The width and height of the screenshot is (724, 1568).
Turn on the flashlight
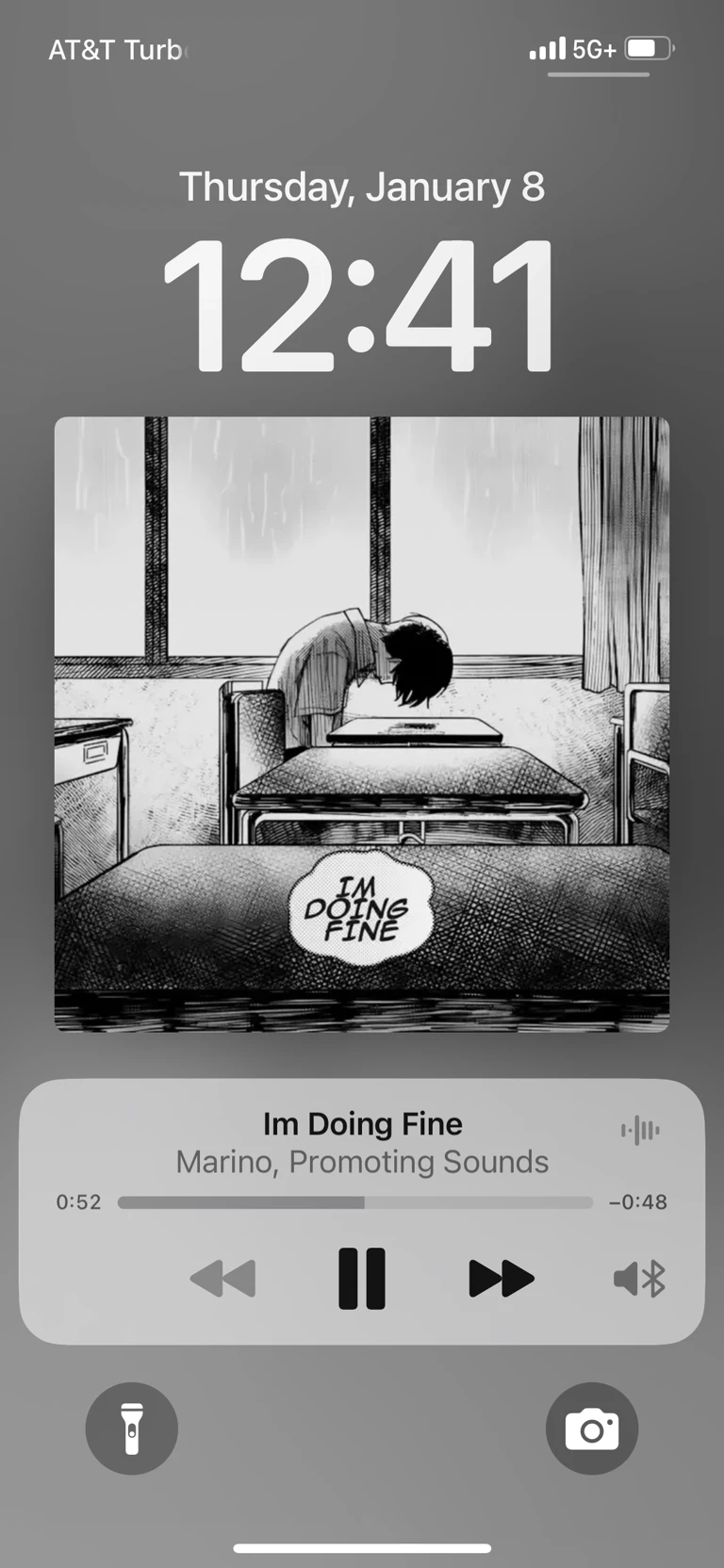[x=132, y=1428]
